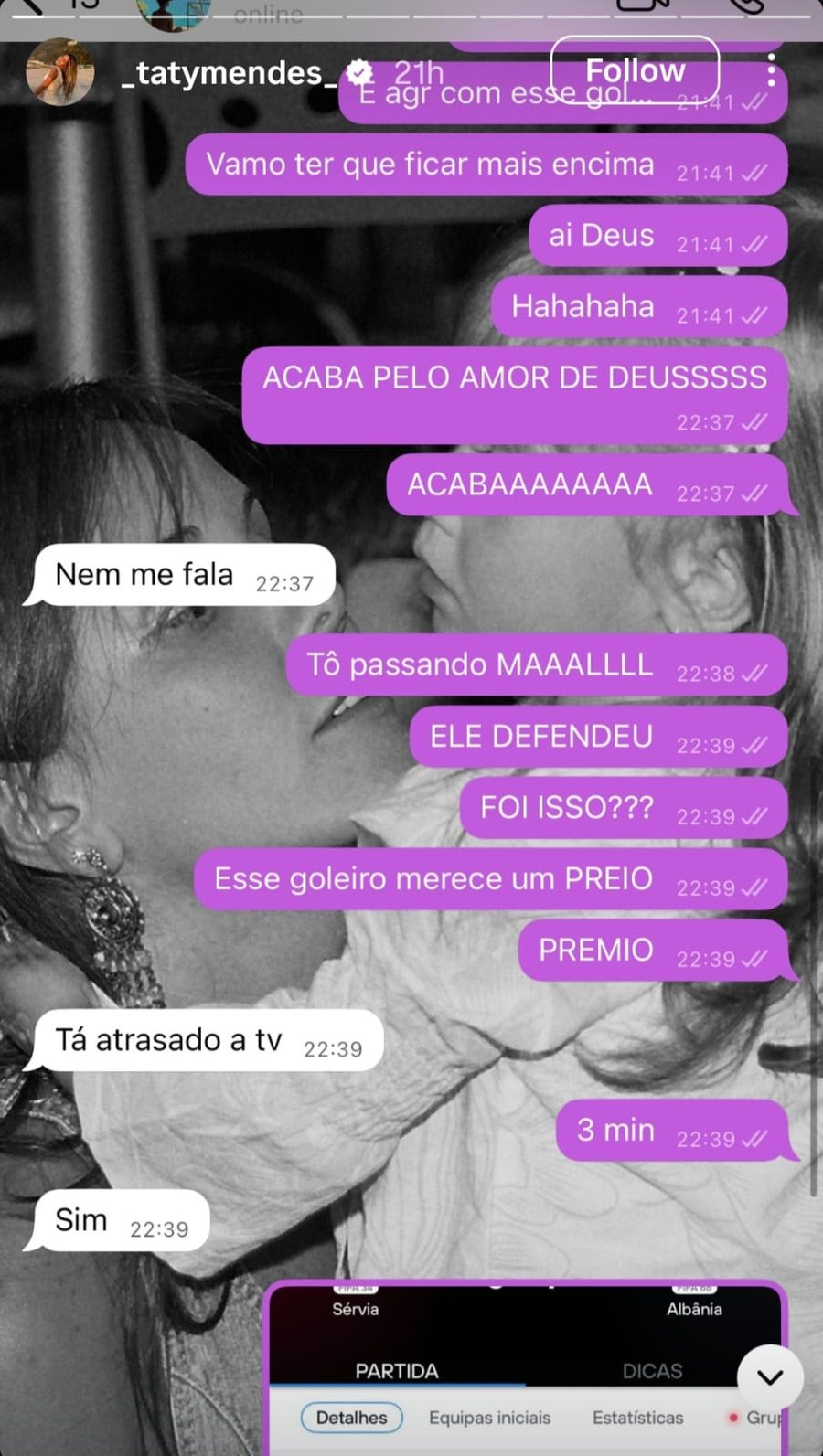Open _tatymendes_ profile picture
823x1456 pixels.
pyautogui.click(x=60, y=71)
